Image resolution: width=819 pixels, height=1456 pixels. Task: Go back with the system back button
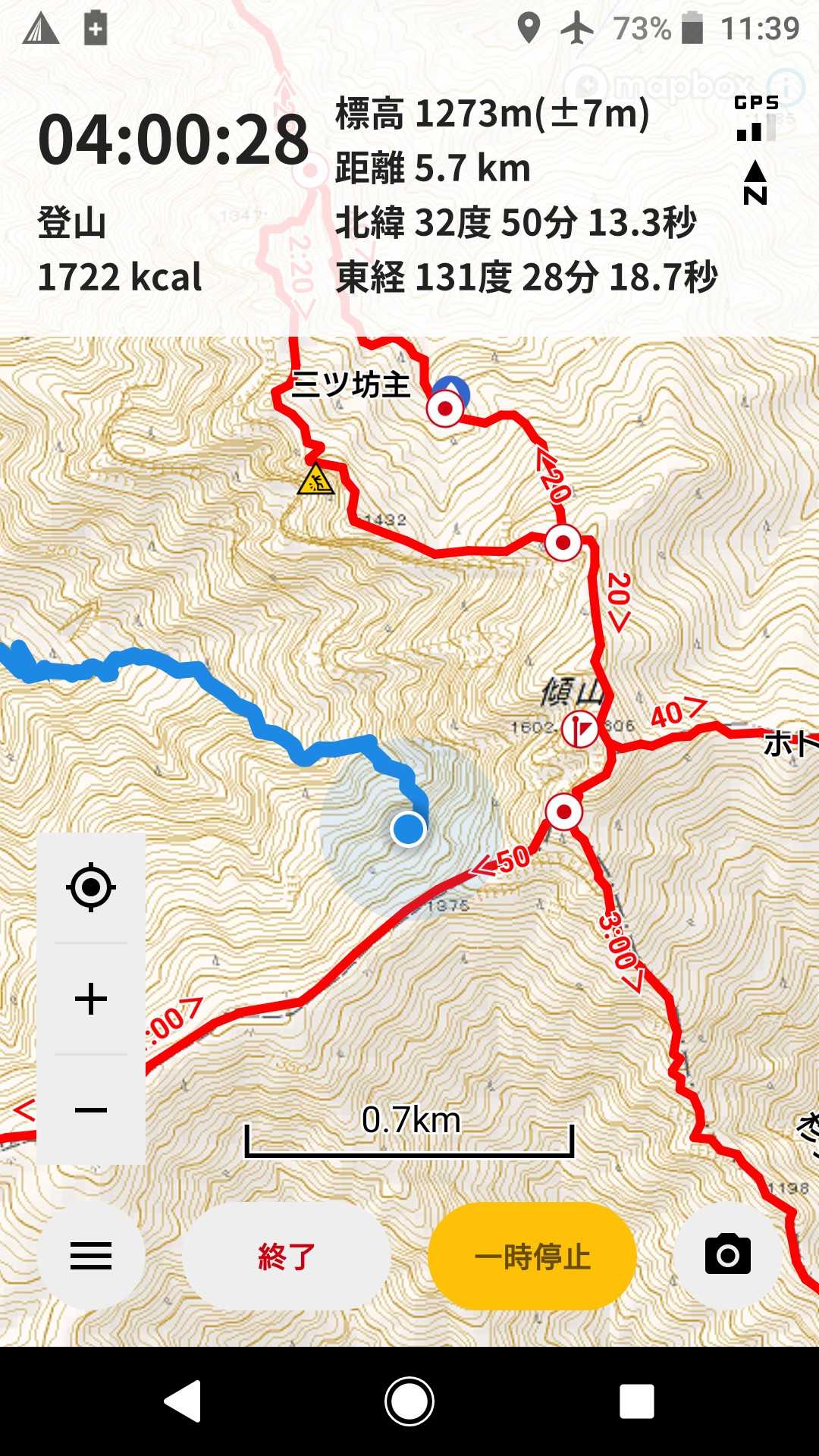(x=183, y=1401)
